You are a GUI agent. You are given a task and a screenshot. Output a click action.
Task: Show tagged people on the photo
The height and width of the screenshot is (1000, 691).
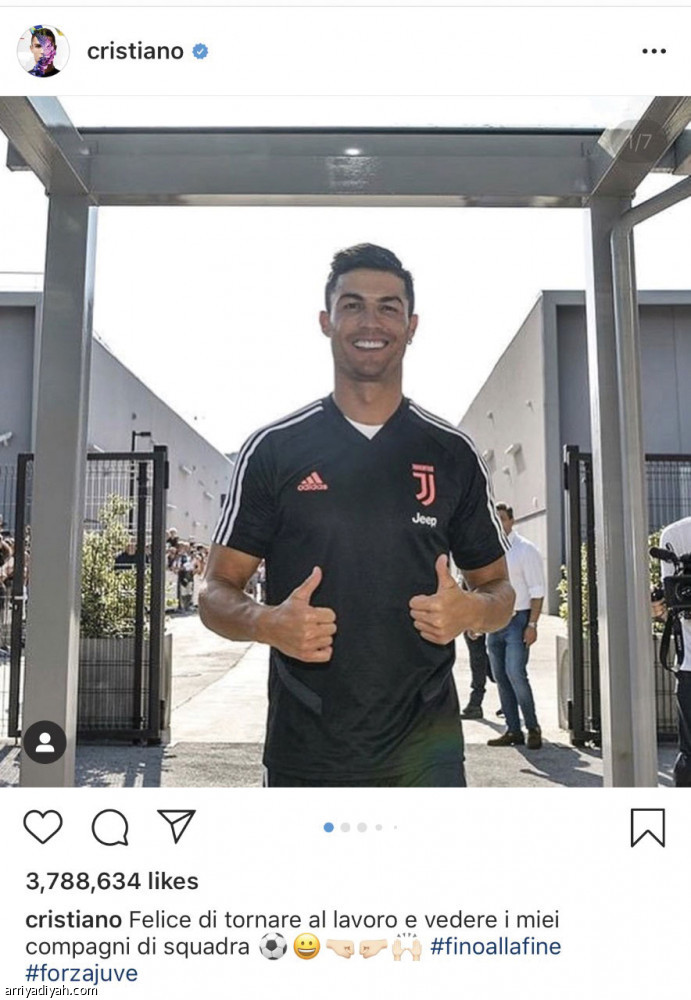click(45, 742)
